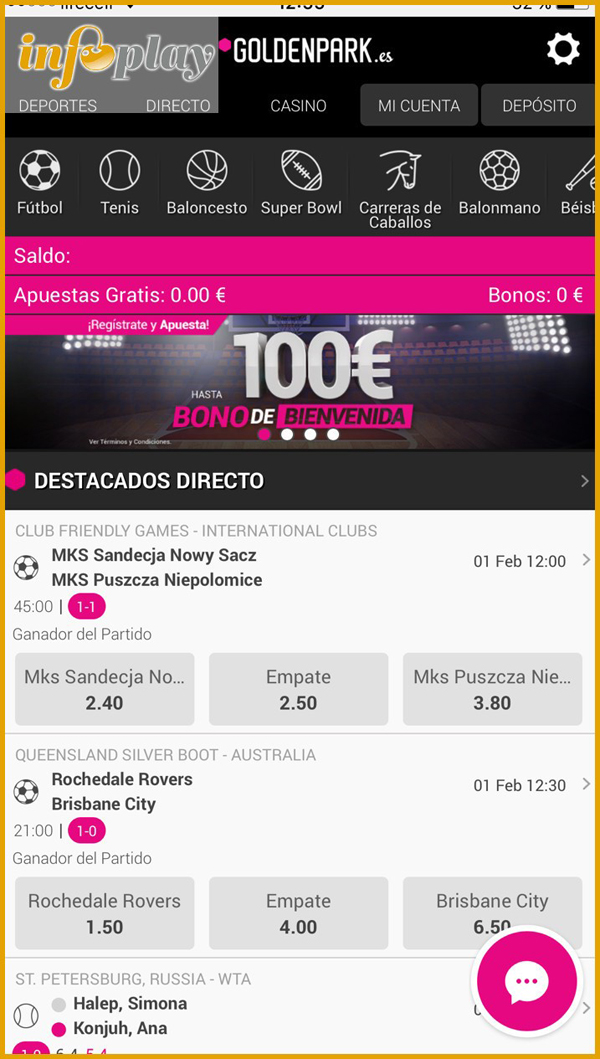Select the Tenis sport category
The width and height of the screenshot is (600, 1059).
[x=119, y=182]
